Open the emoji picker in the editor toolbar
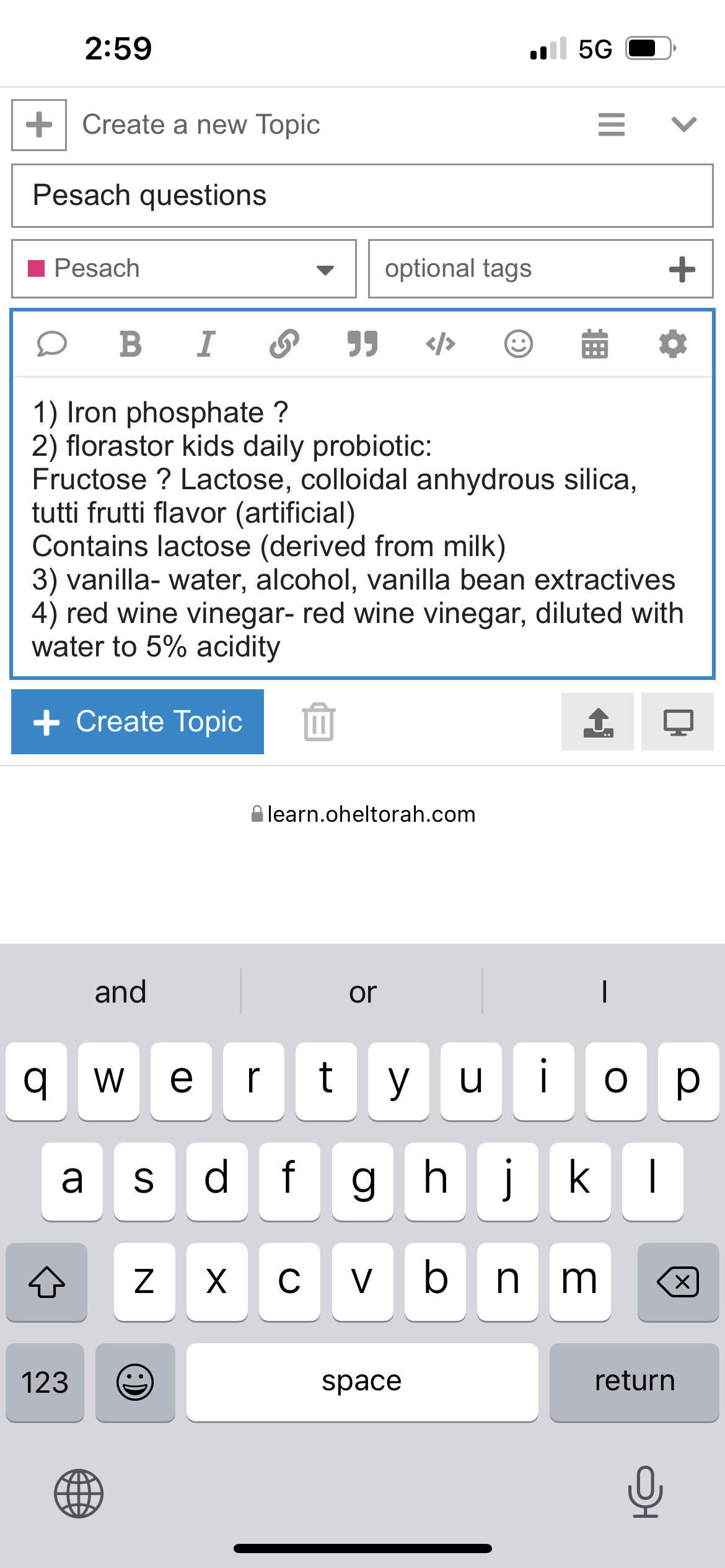The height and width of the screenshot is (1568, 725). pyautogui.click(x=519, y=344)
